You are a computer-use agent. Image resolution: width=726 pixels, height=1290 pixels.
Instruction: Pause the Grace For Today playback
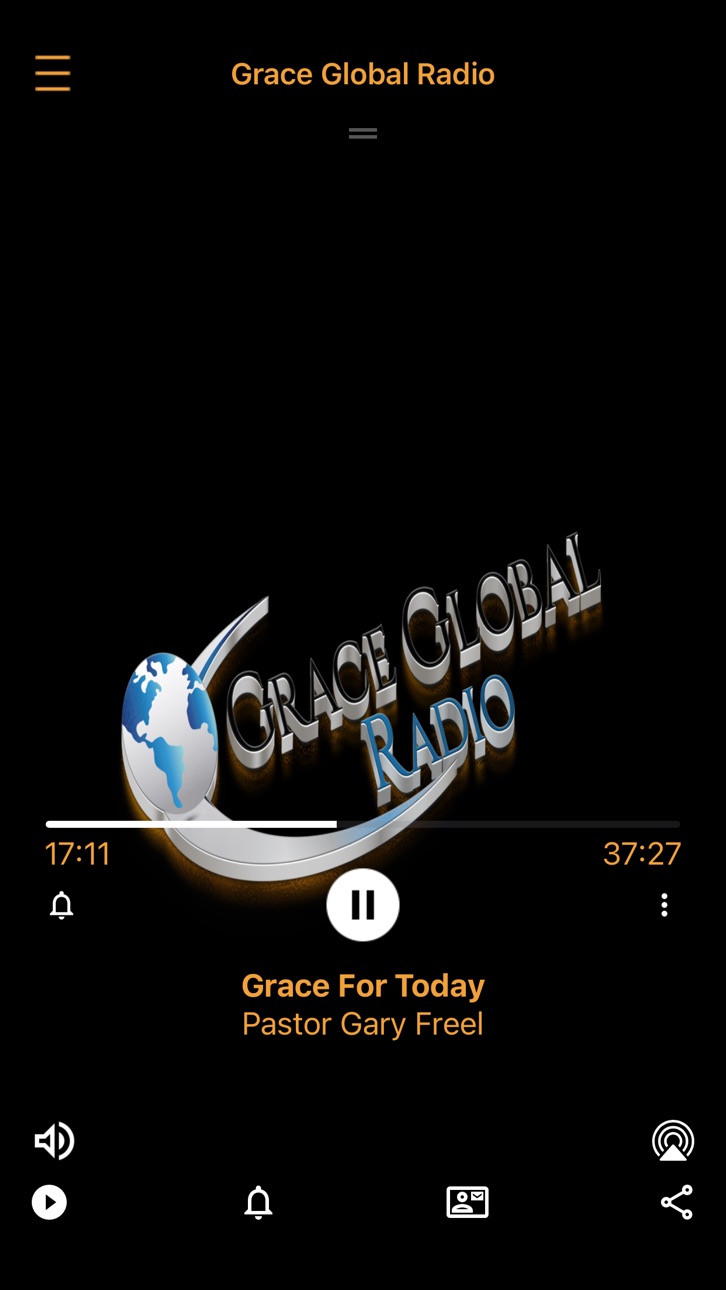pos(363,905)
